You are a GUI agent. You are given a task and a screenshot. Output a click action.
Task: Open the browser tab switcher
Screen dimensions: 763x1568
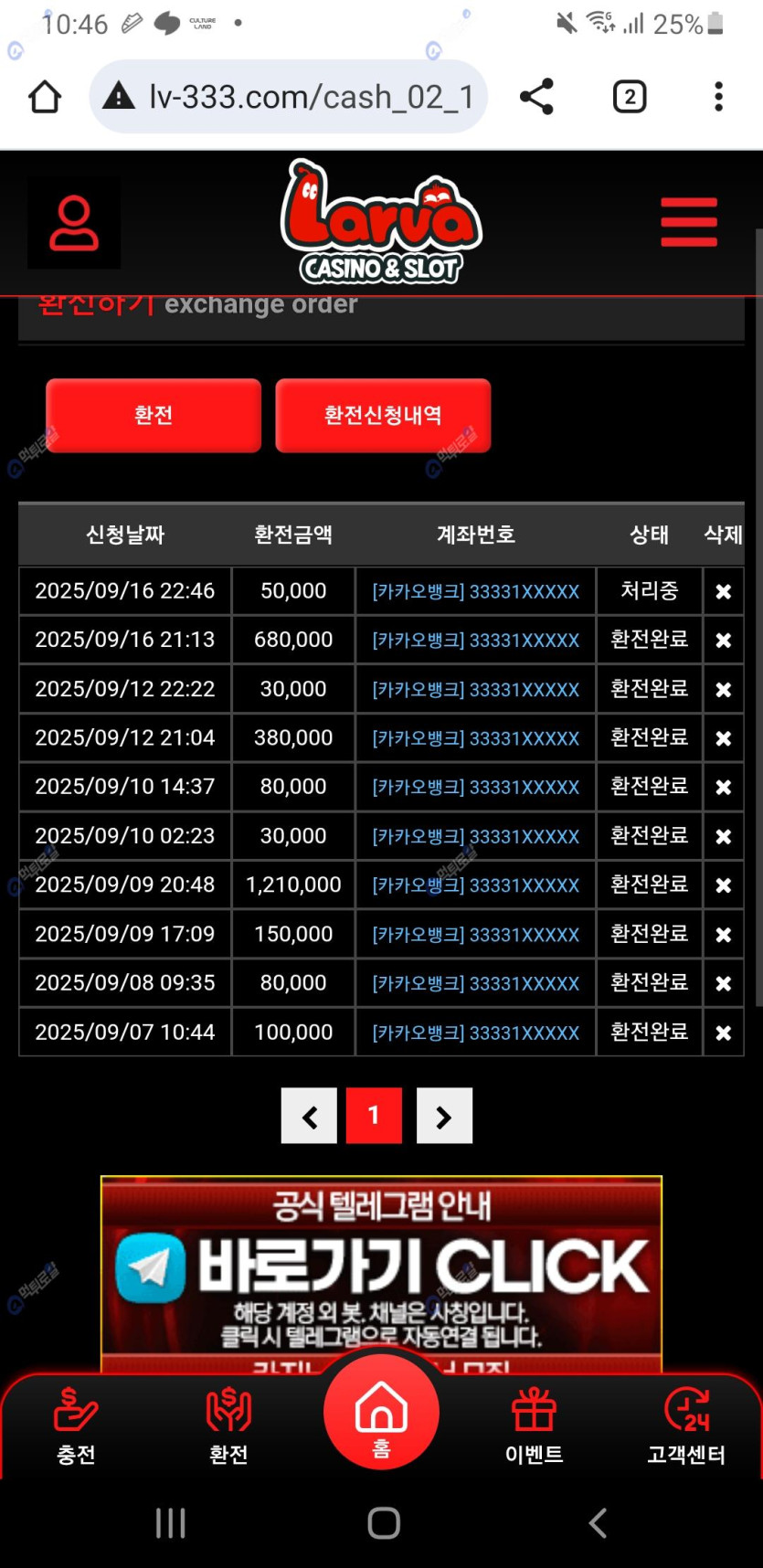[629, 97]
